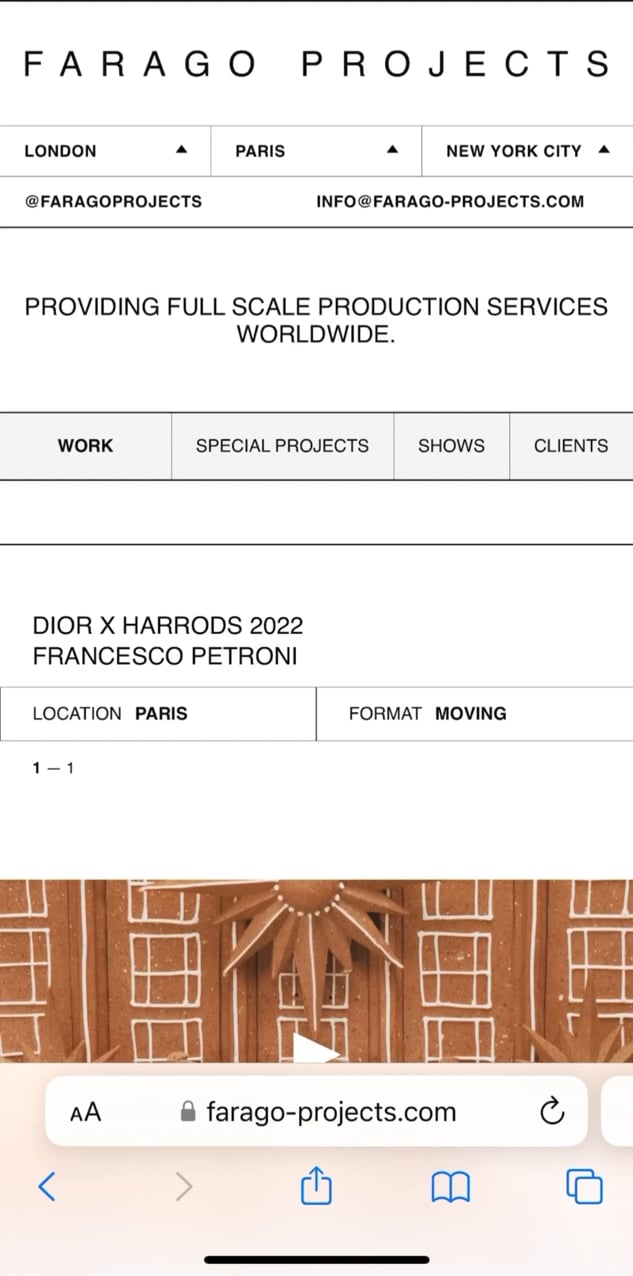Switch to the Work tab

86,446
